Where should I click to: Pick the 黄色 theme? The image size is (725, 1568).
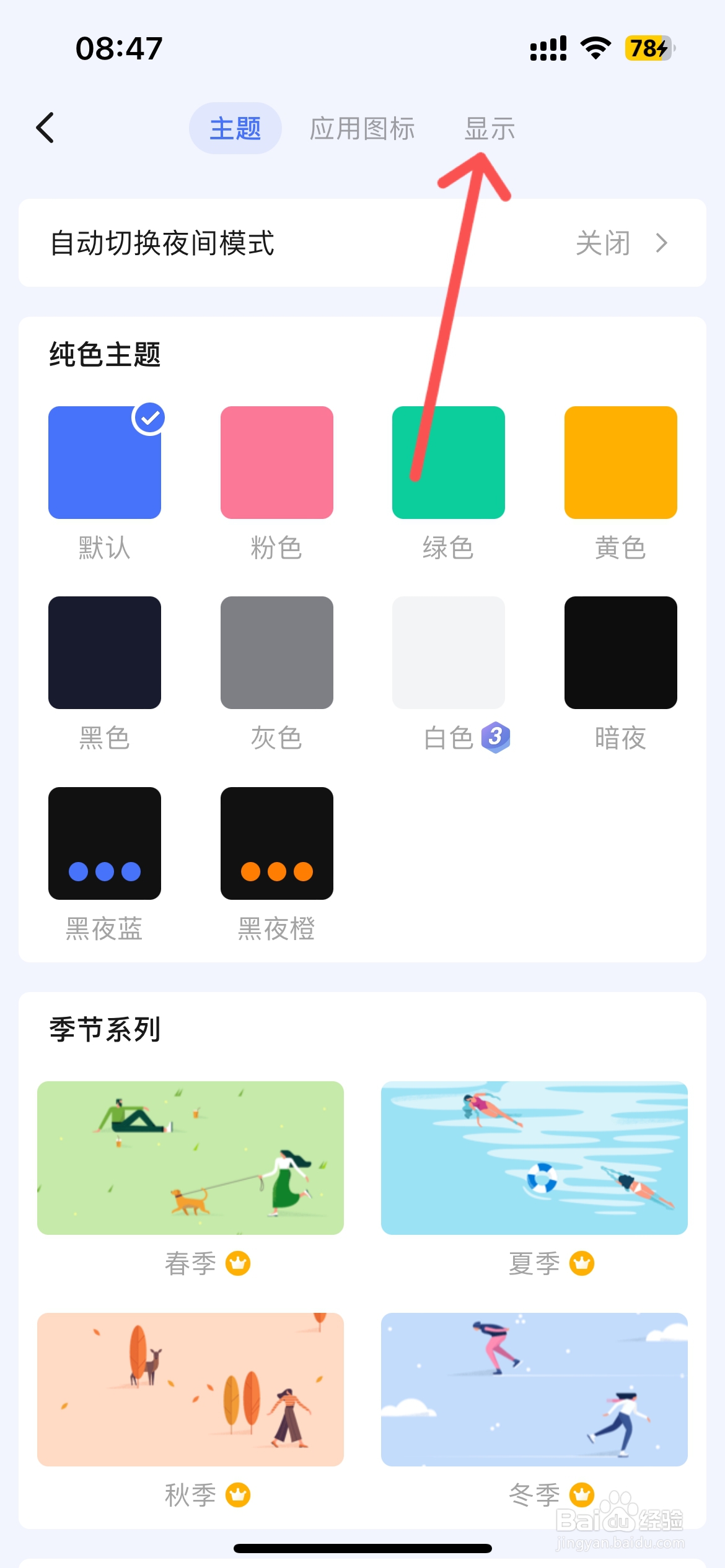620,463
